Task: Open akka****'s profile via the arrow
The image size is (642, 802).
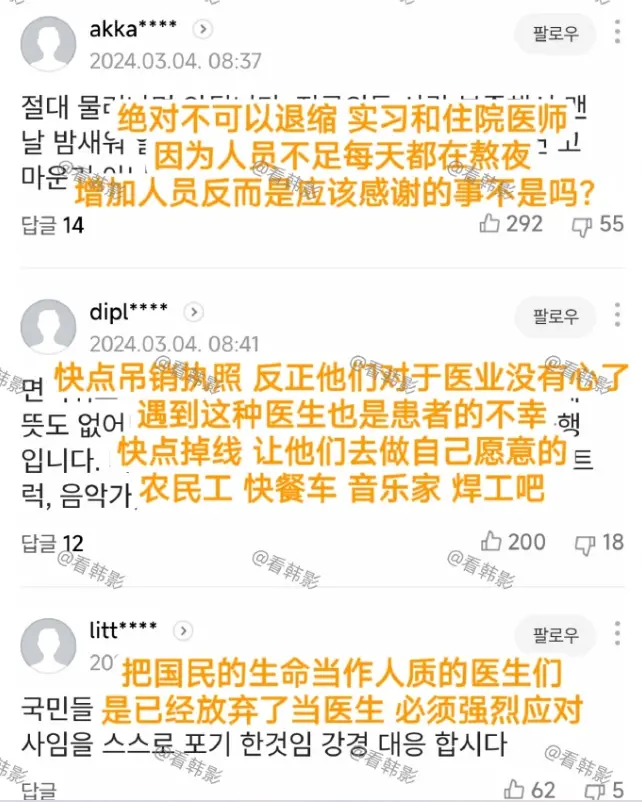Action: (203, 30)
